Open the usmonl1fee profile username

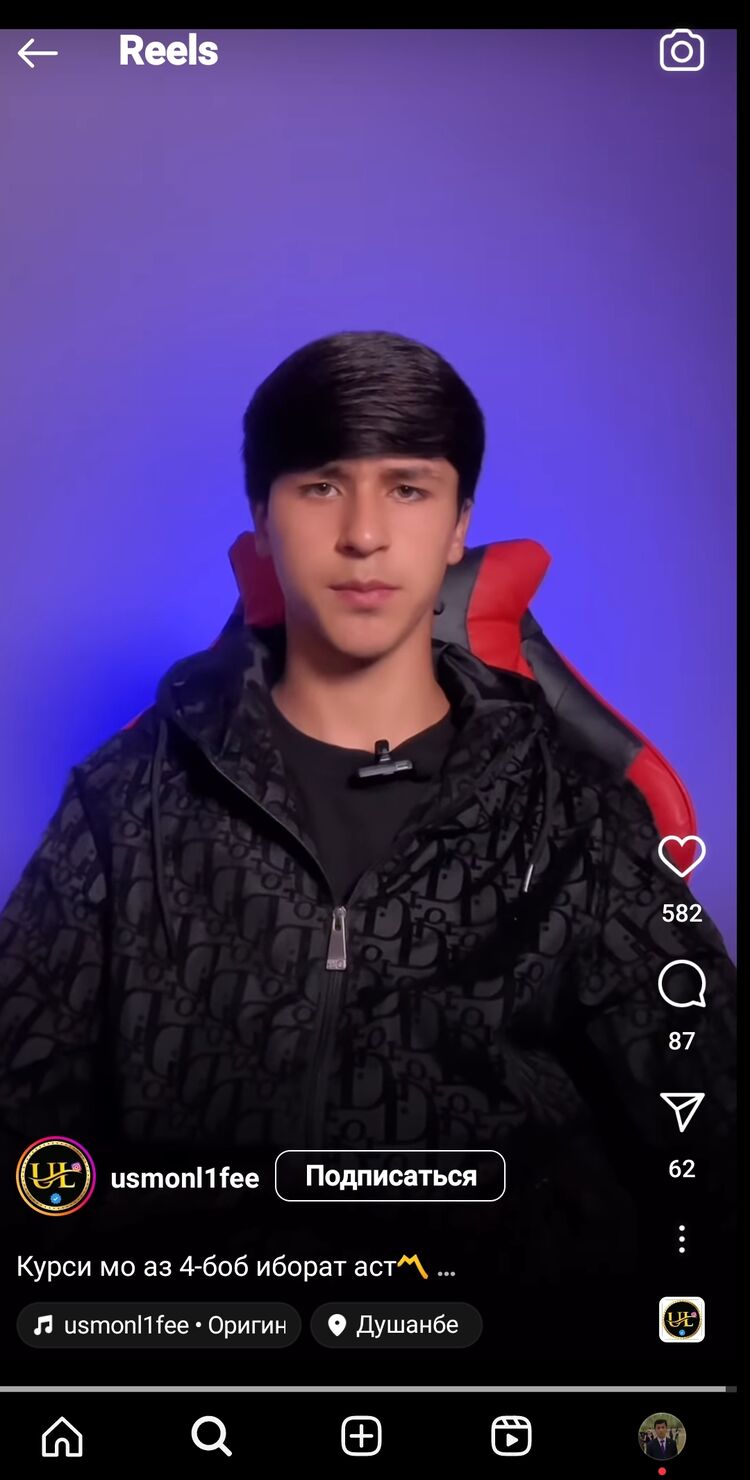point(185,1178)
